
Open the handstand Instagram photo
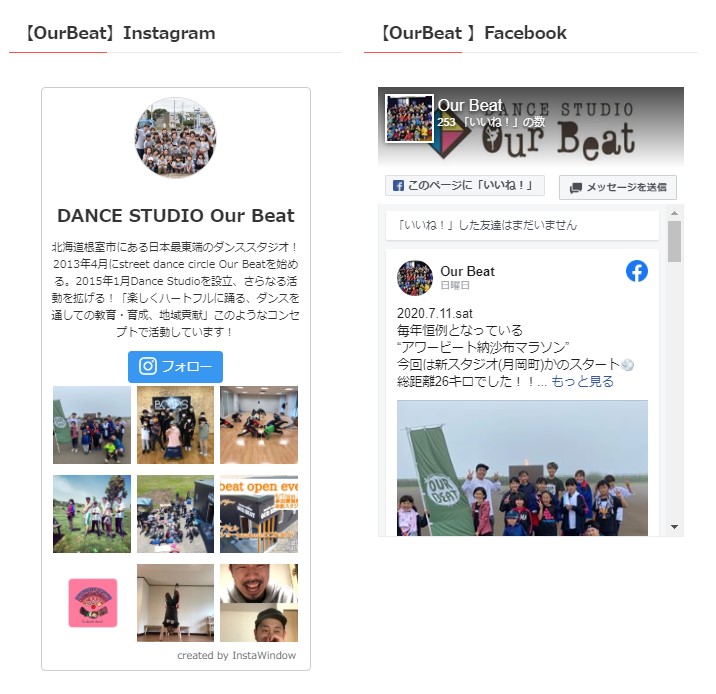point(175,603)
